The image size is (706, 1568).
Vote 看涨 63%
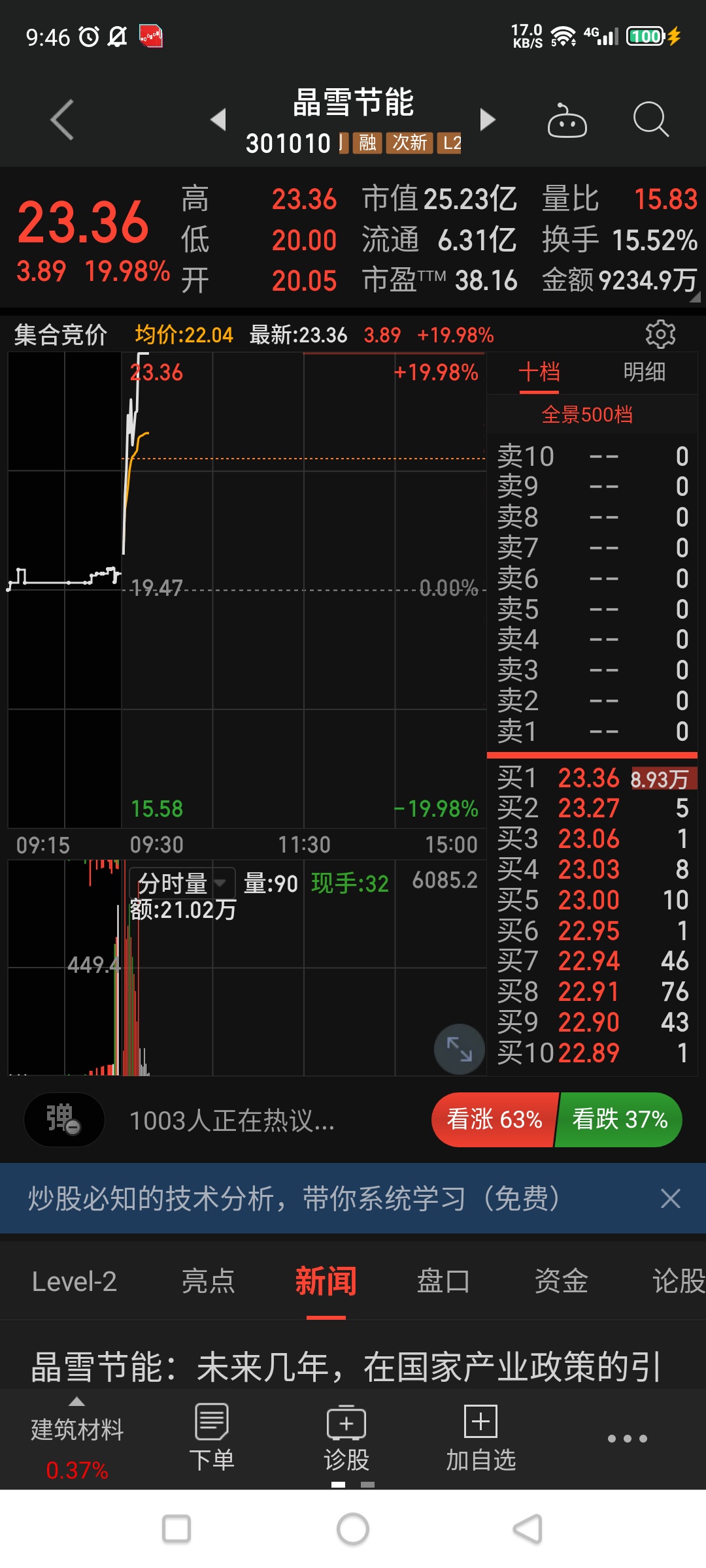click(494, 1120)
